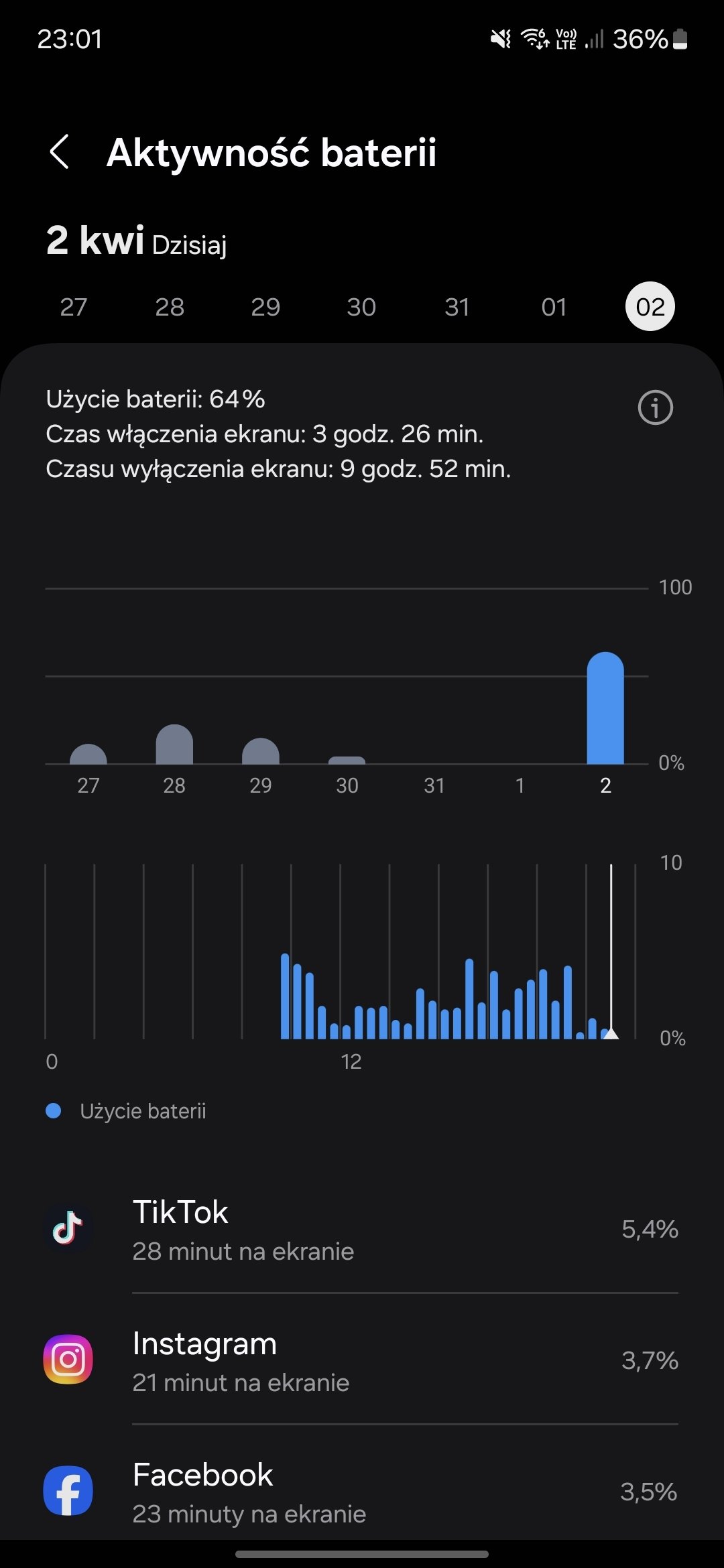Switch to day 29 in the date strip

pos(265,307)
